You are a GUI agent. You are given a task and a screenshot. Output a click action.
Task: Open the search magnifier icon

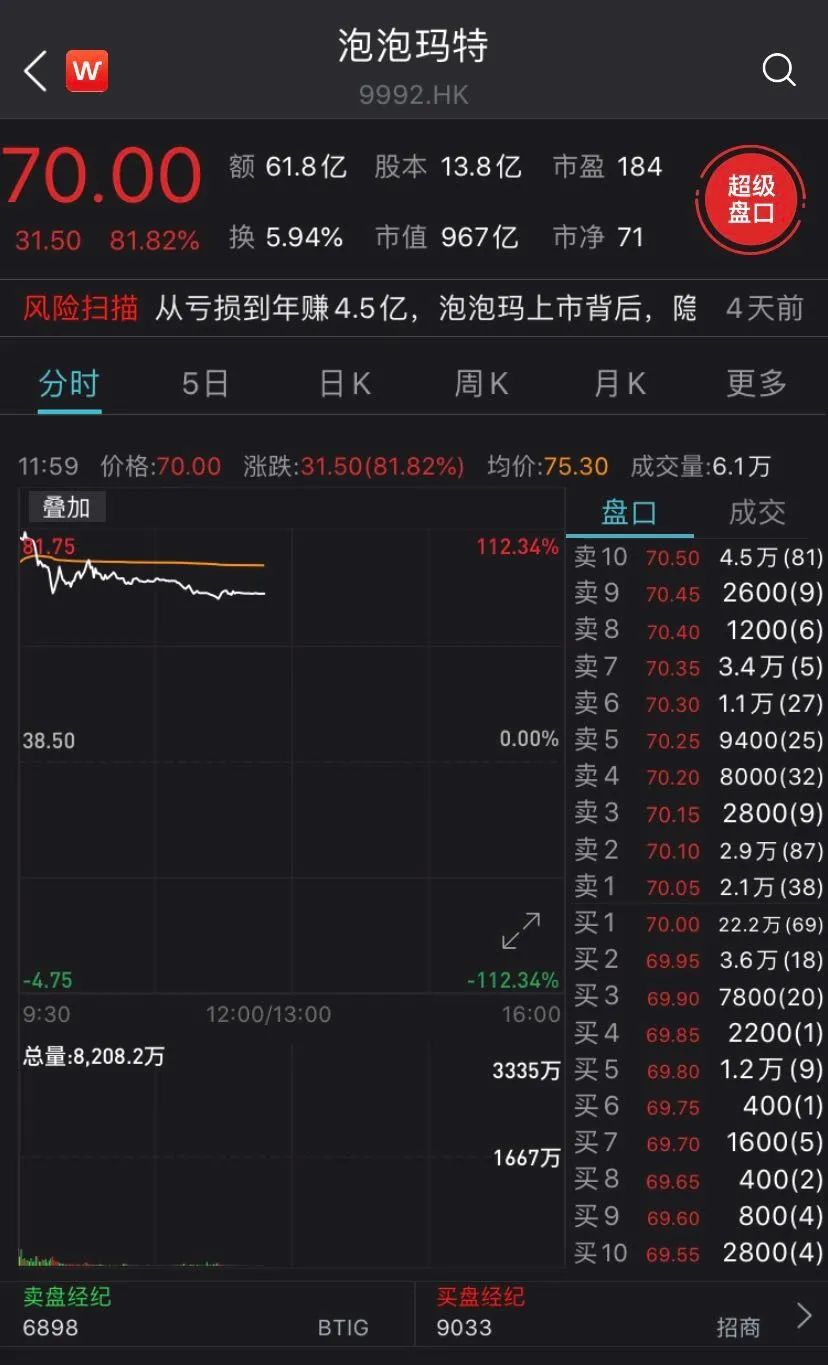(778, 71)
